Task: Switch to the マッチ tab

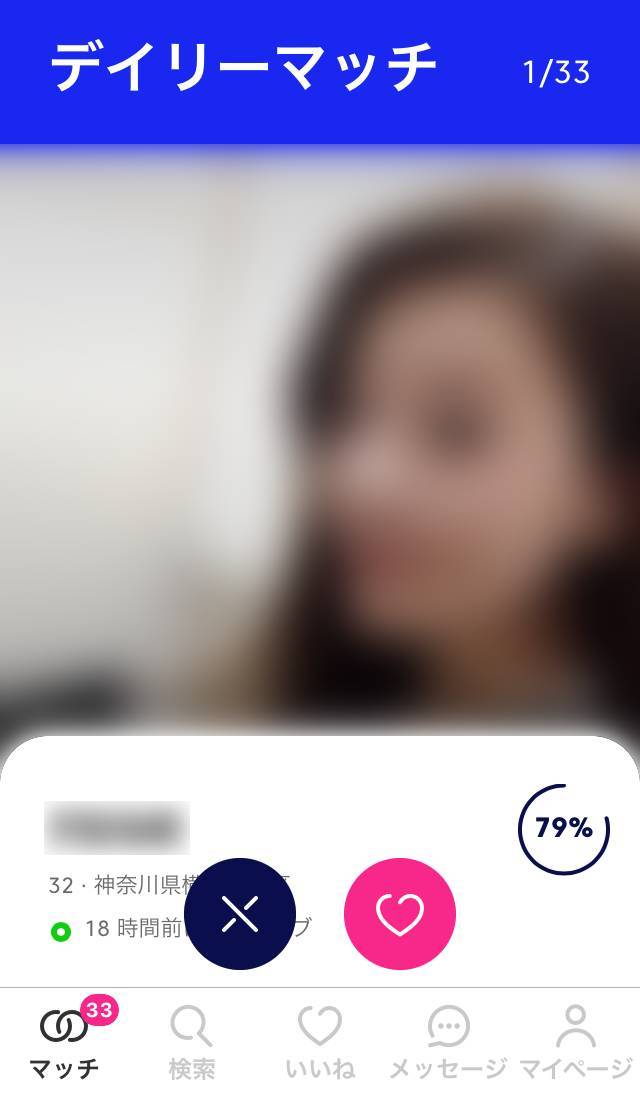Action: click(65, 1042)
